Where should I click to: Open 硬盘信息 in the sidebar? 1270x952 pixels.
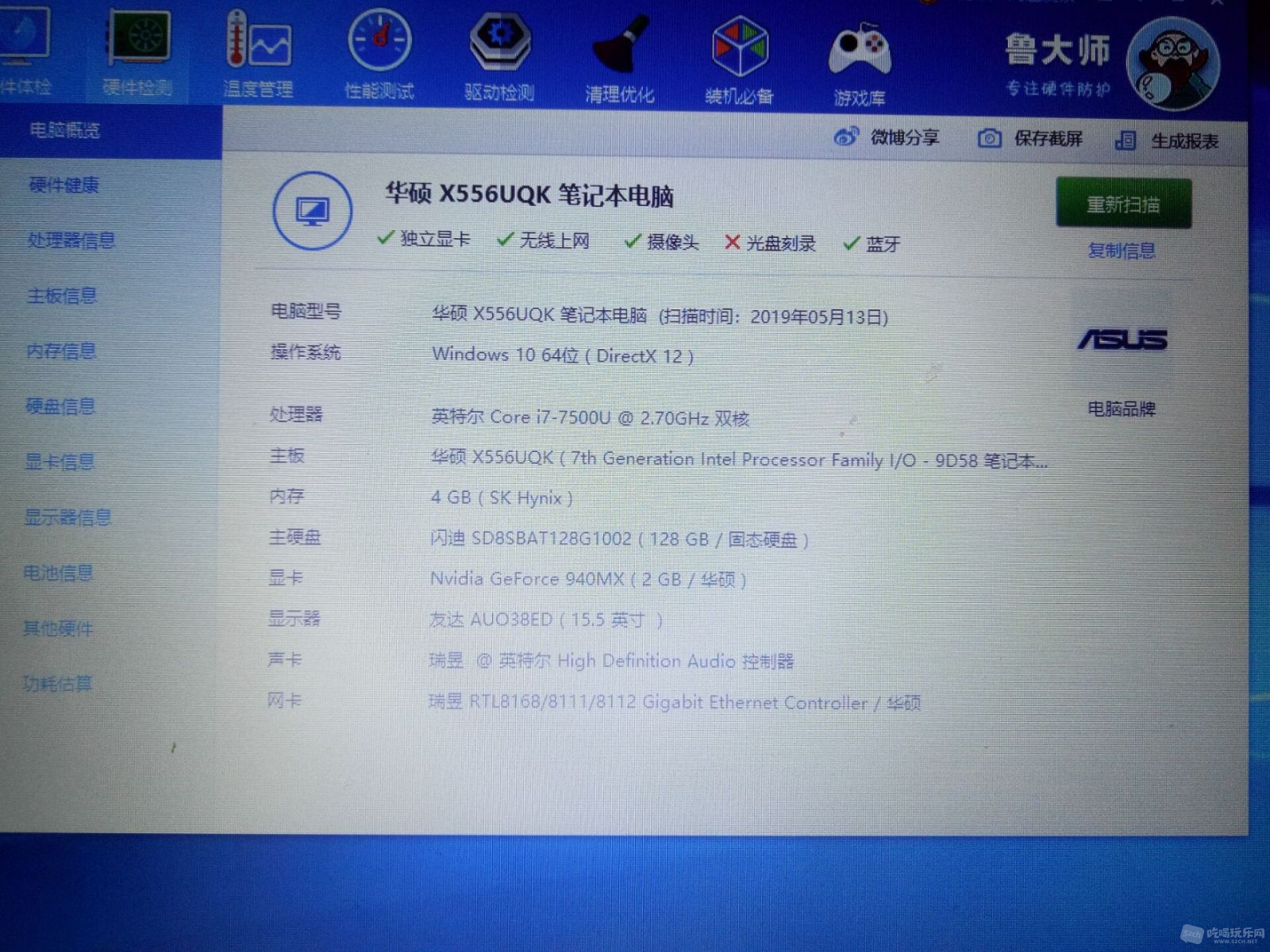(x=60, y=406)
